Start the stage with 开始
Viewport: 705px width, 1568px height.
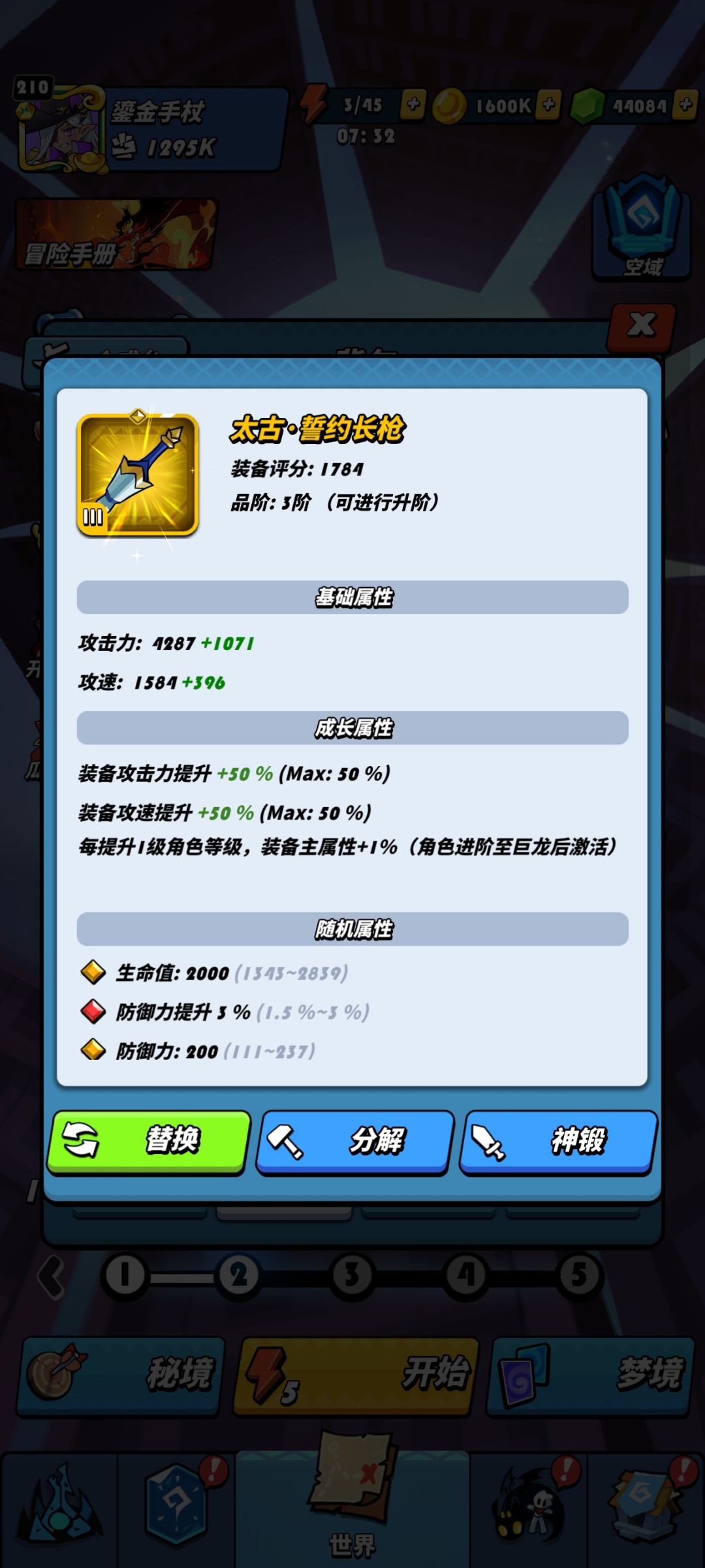coord(356,1376)
